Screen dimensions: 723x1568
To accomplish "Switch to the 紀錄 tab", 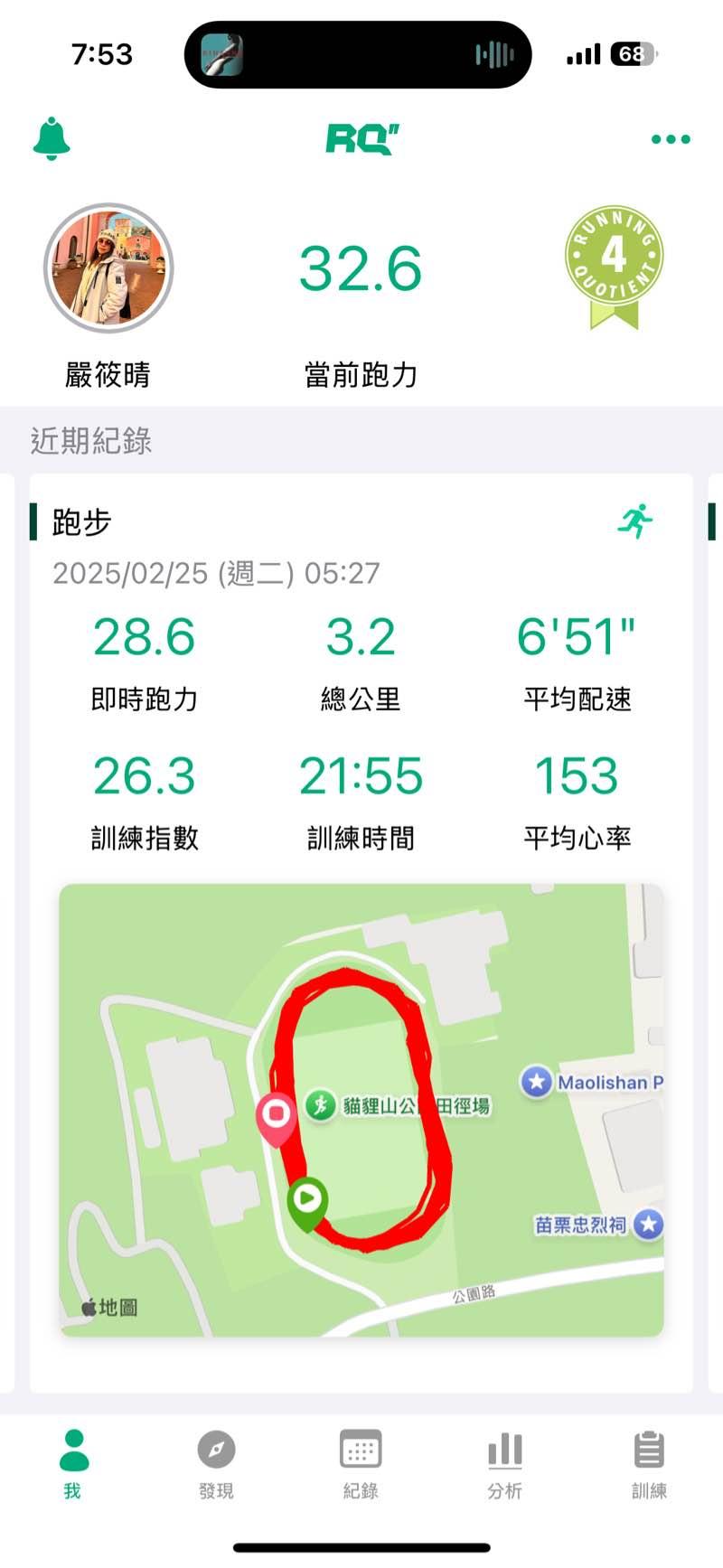I will (x=361, y=1464).
